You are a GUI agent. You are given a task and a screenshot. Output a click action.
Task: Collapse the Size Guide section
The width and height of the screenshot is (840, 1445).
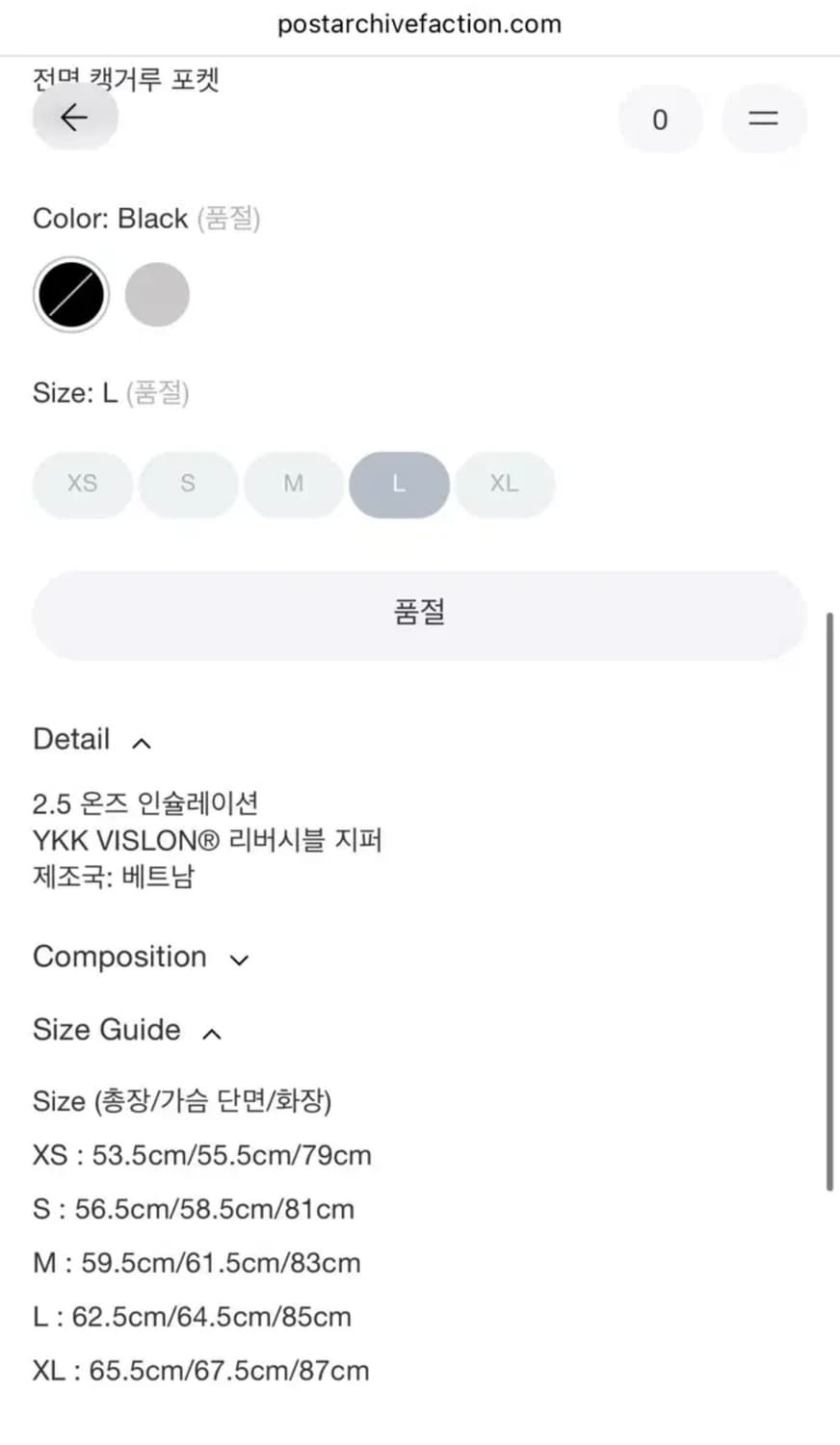coord(128,1030)
